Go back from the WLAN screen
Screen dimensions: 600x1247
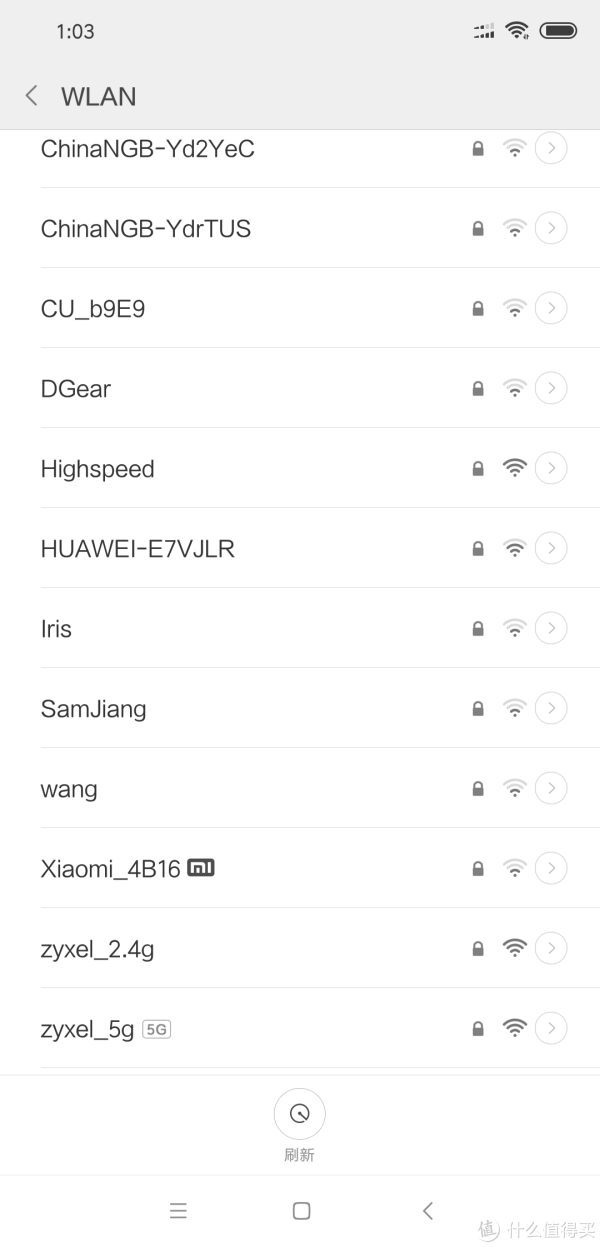(31, 96)
